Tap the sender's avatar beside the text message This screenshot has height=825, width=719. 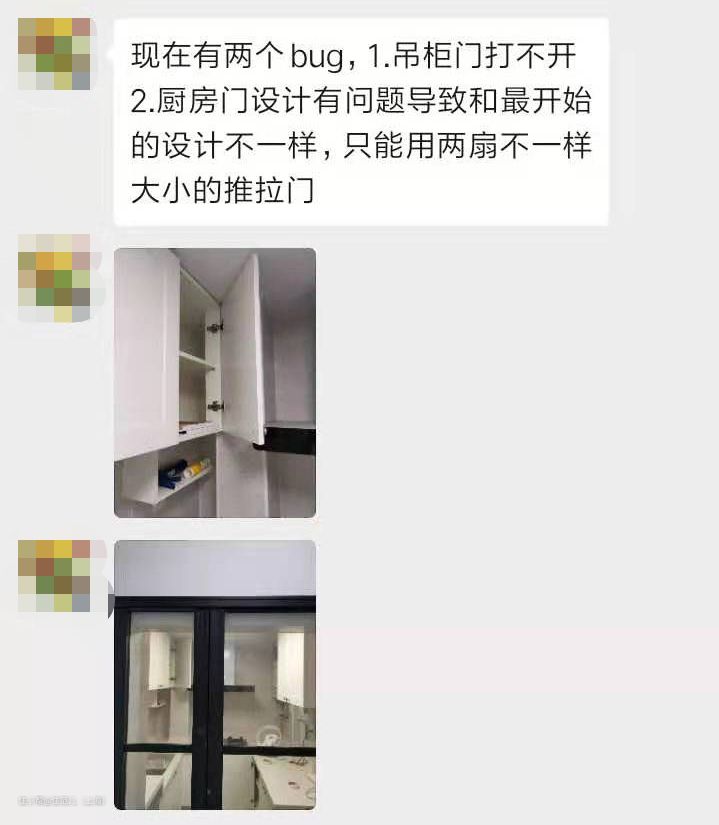[54, 54]
